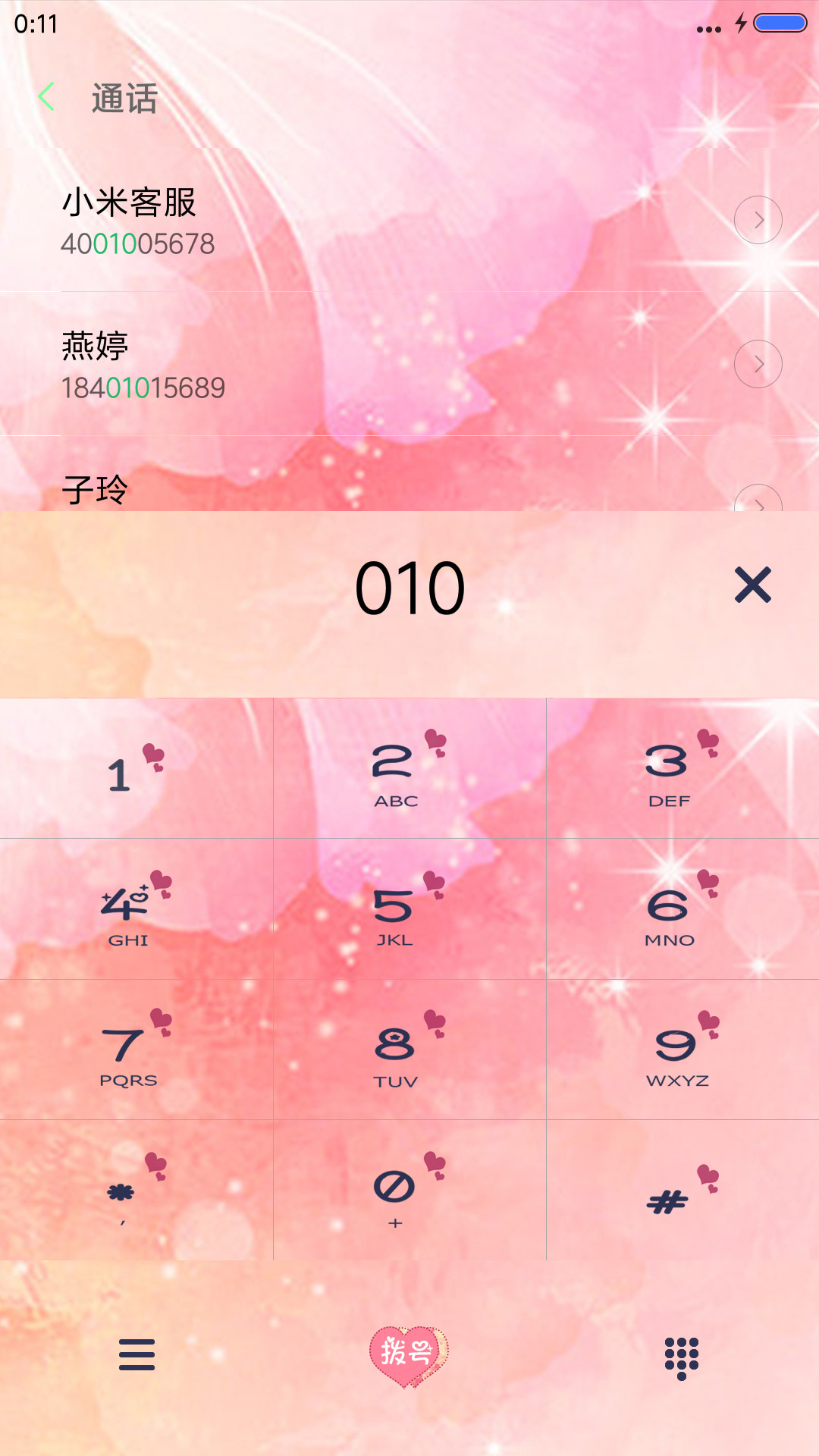Open the hamburger menu at bottom

click(x=136, y=1354)
